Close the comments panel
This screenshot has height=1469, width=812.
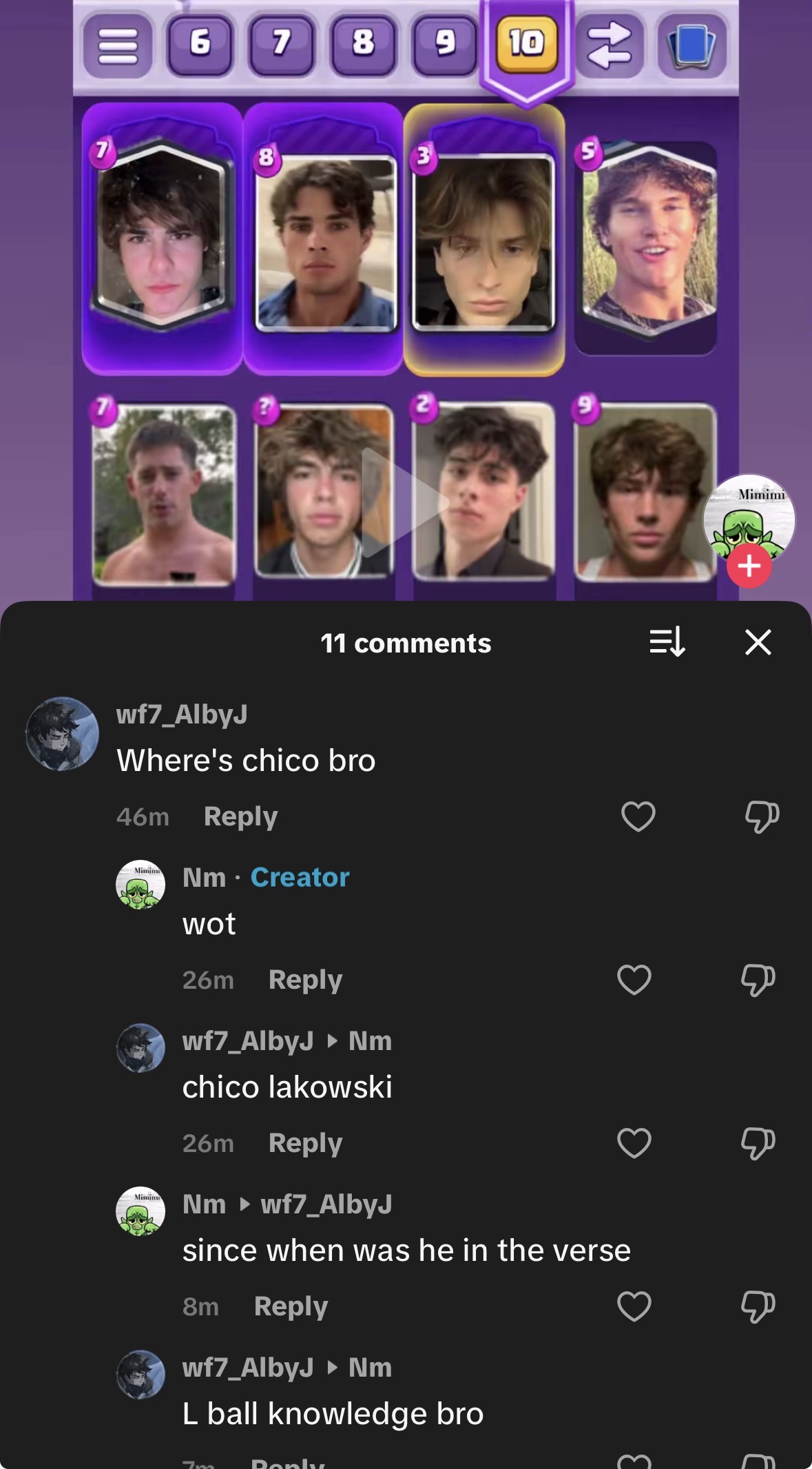[758, 642]
